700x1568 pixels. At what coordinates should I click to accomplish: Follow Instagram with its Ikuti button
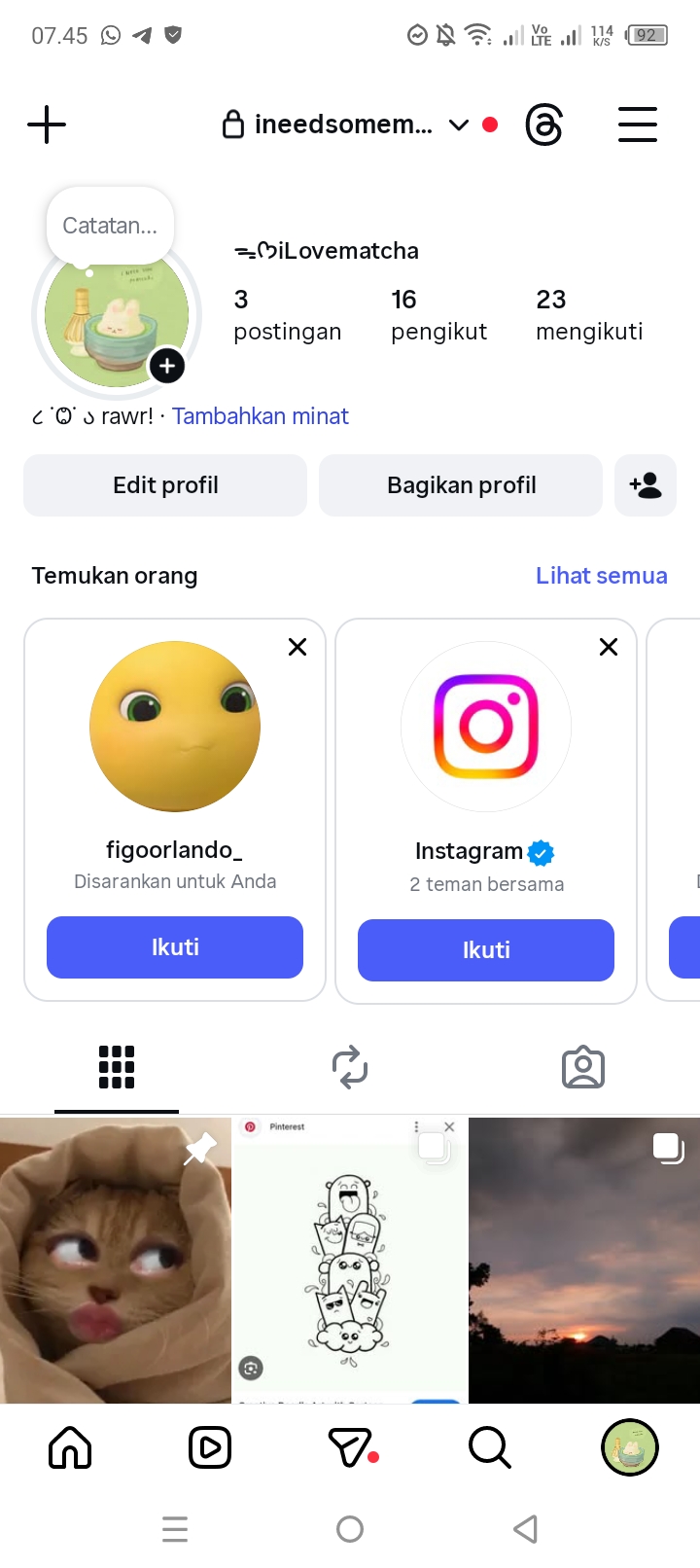click(486, 950)
